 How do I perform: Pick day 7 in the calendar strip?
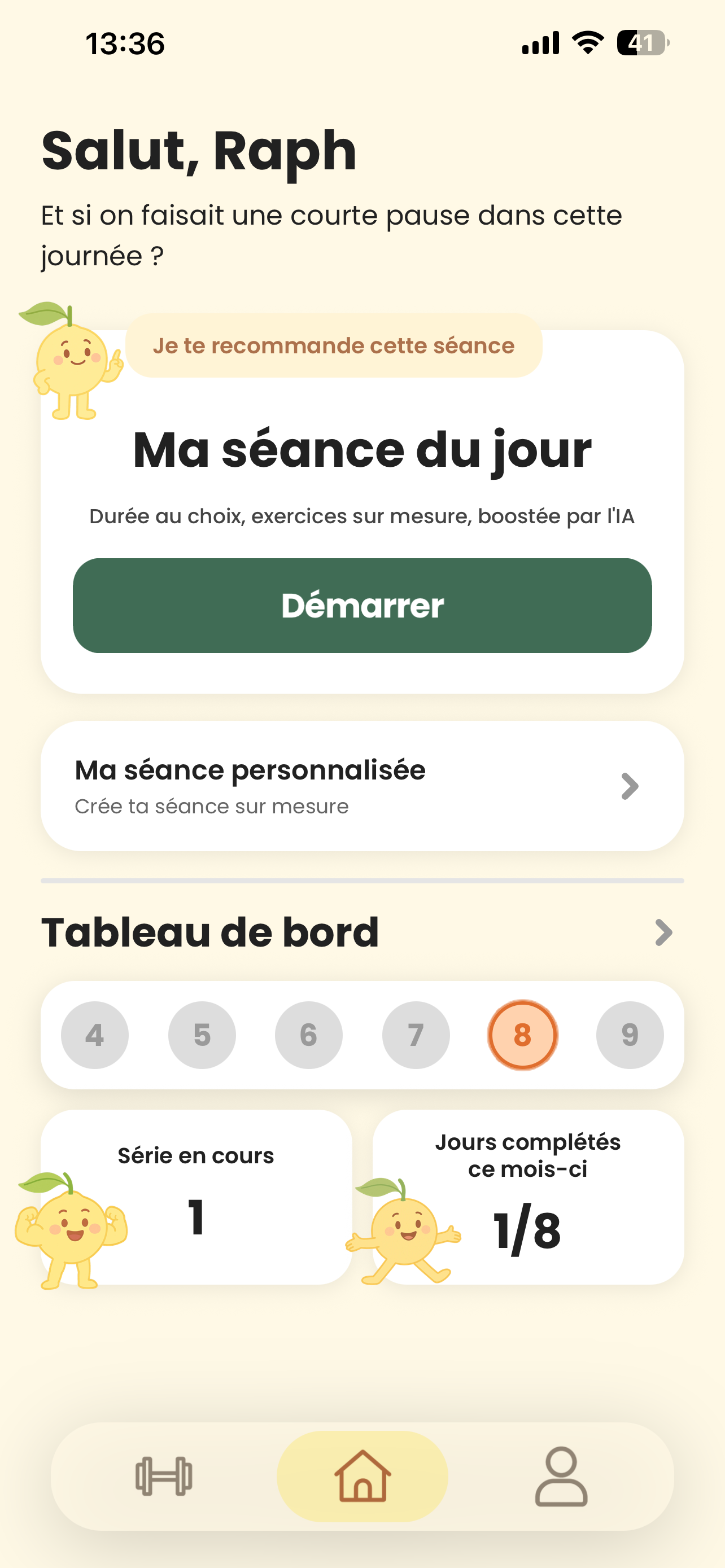click(416, 1035)
